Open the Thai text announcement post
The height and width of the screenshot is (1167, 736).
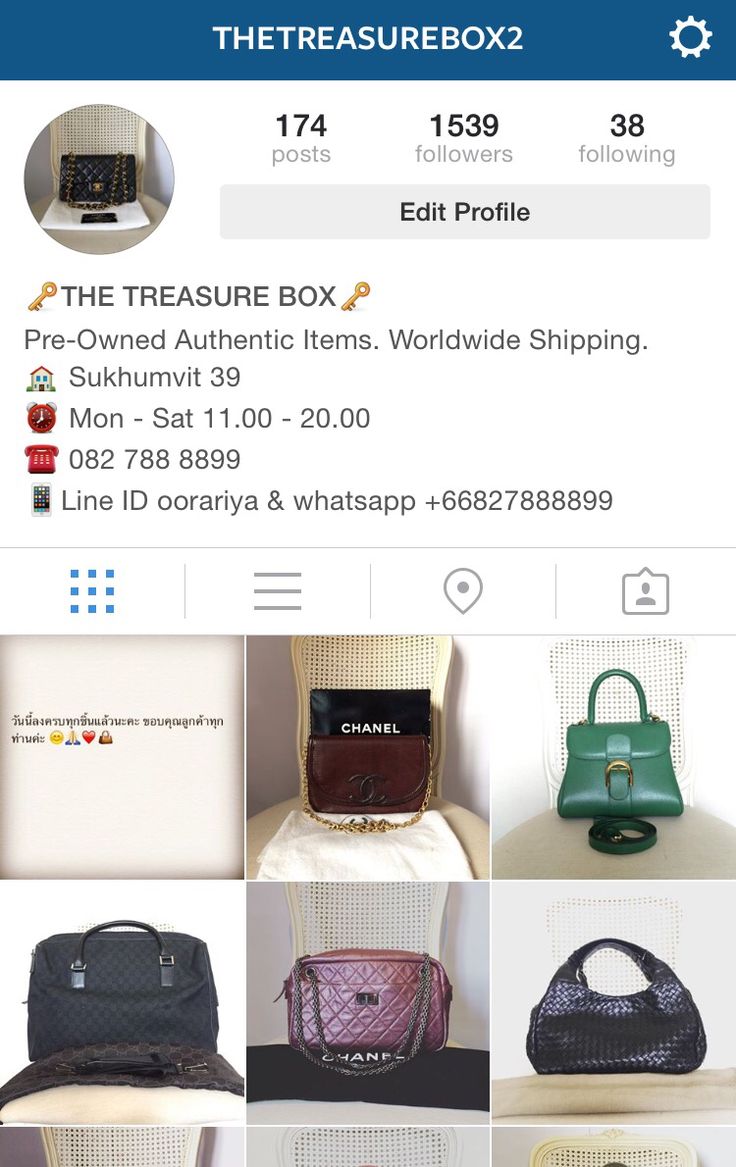click(122, 757)
